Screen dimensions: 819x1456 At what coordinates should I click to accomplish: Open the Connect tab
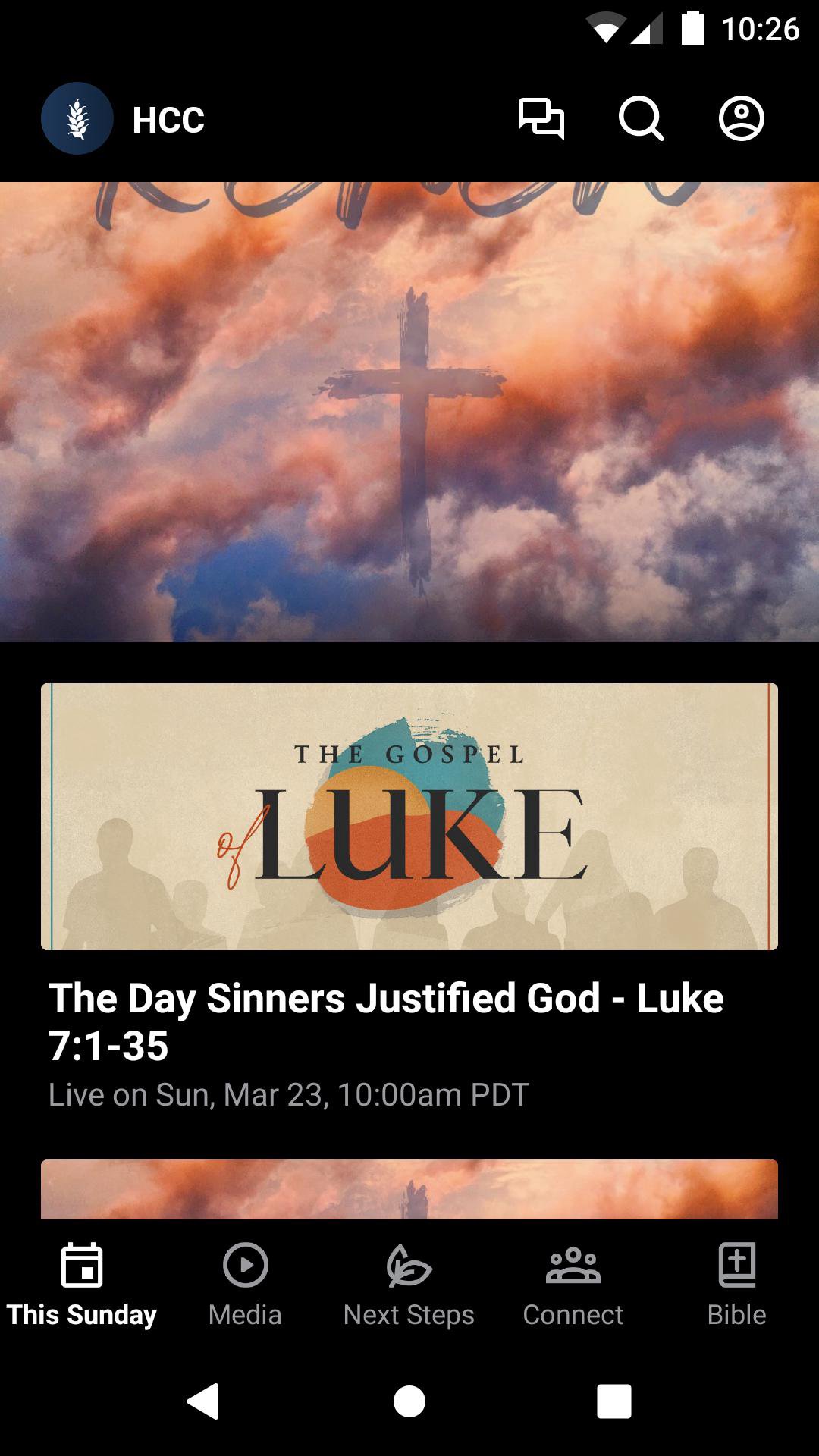point(573,1282)
